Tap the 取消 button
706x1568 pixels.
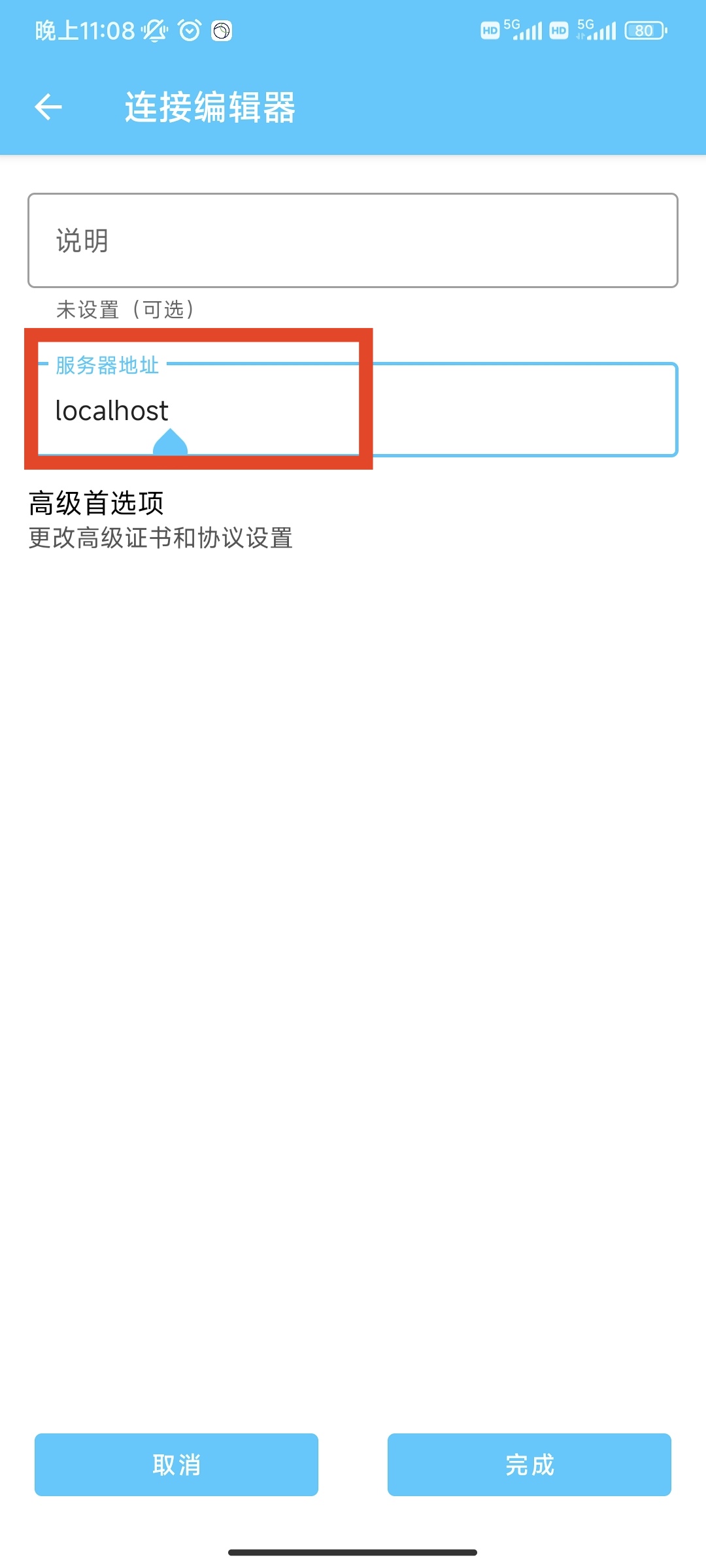click(176, 1464)
